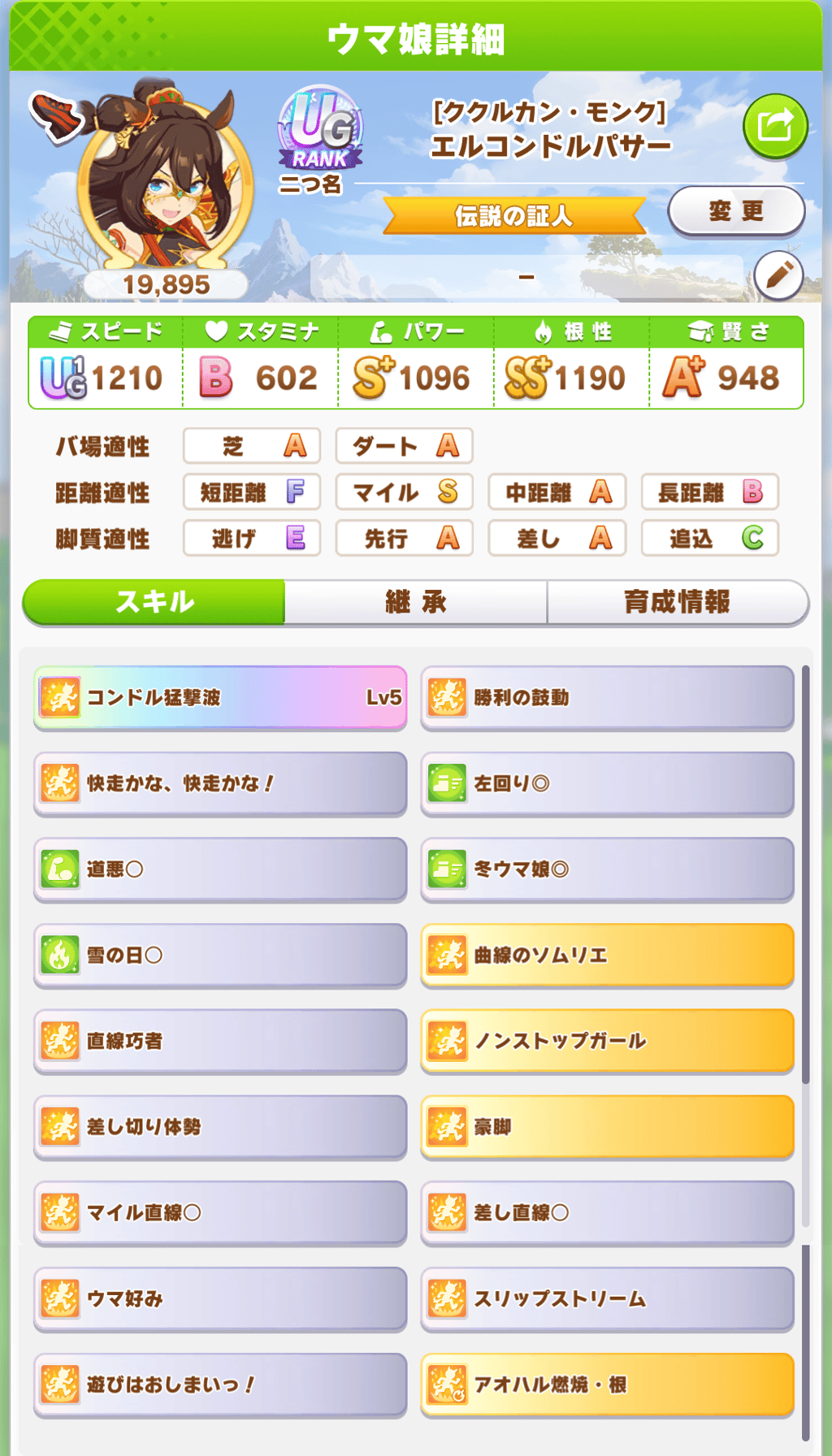Open skill コンドル猛撃波 Lv5

(220, 698)
